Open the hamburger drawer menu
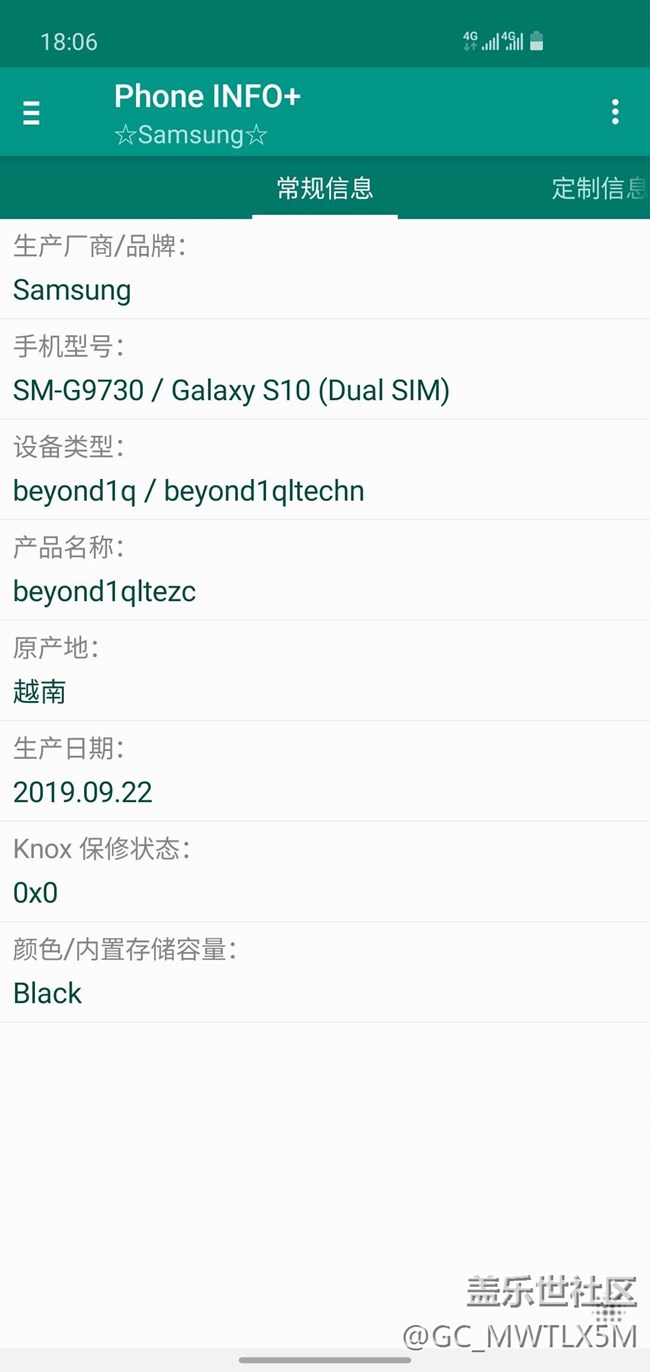The height and width of the screenshot is (1372, 650). pos(31,113)
